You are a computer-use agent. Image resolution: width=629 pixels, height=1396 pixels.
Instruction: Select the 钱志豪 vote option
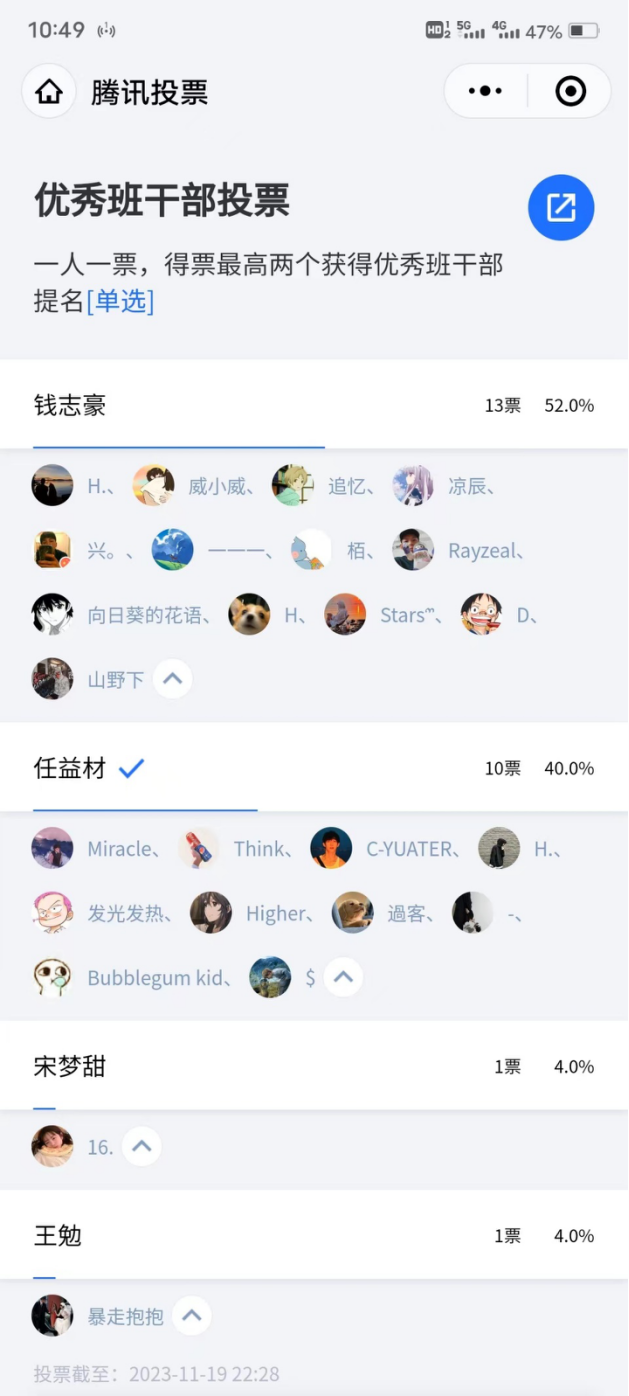coord(313,405)
